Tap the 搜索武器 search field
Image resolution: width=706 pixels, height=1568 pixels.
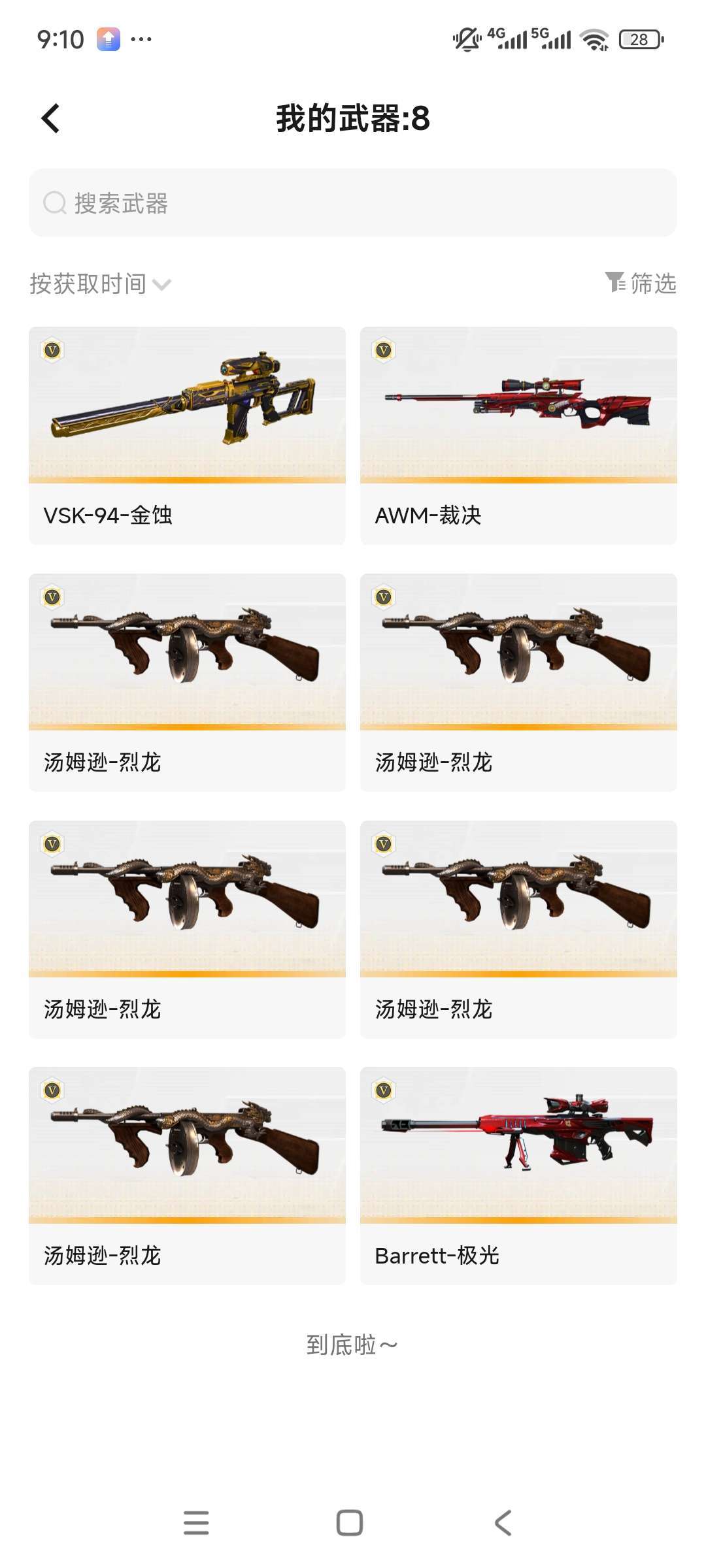[x=353, y=203]
